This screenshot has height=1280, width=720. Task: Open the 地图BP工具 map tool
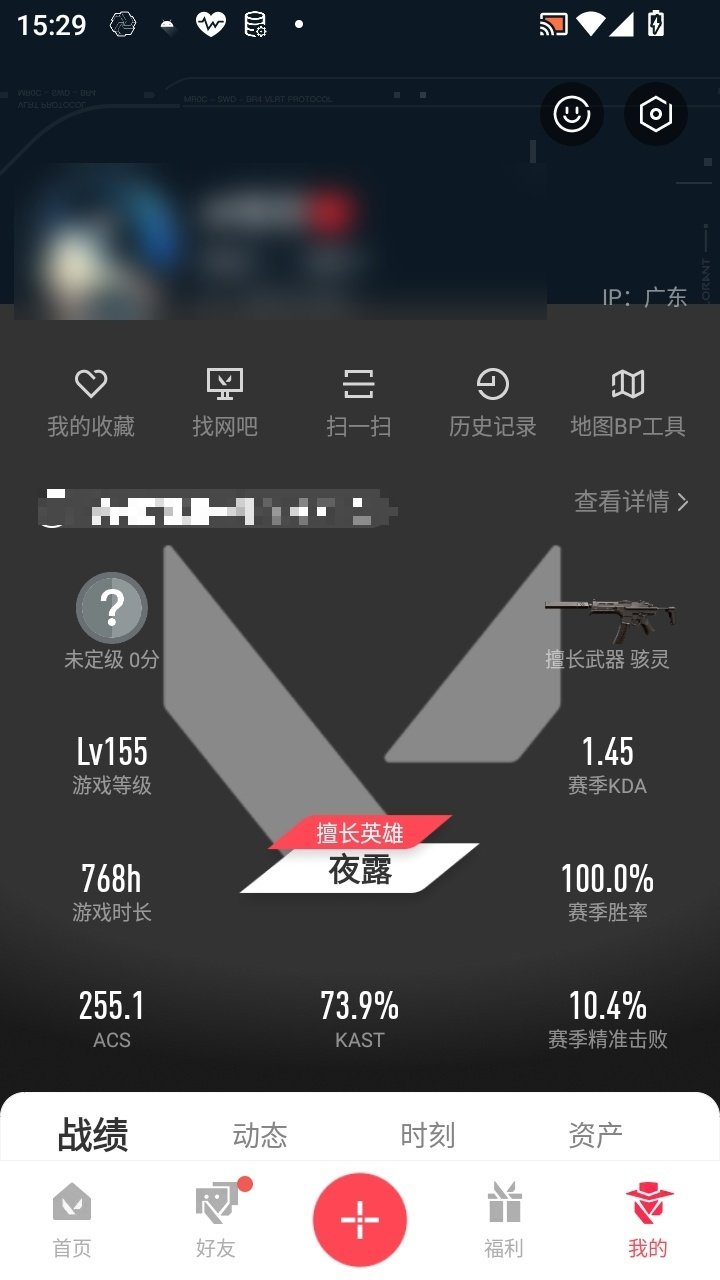627,398
